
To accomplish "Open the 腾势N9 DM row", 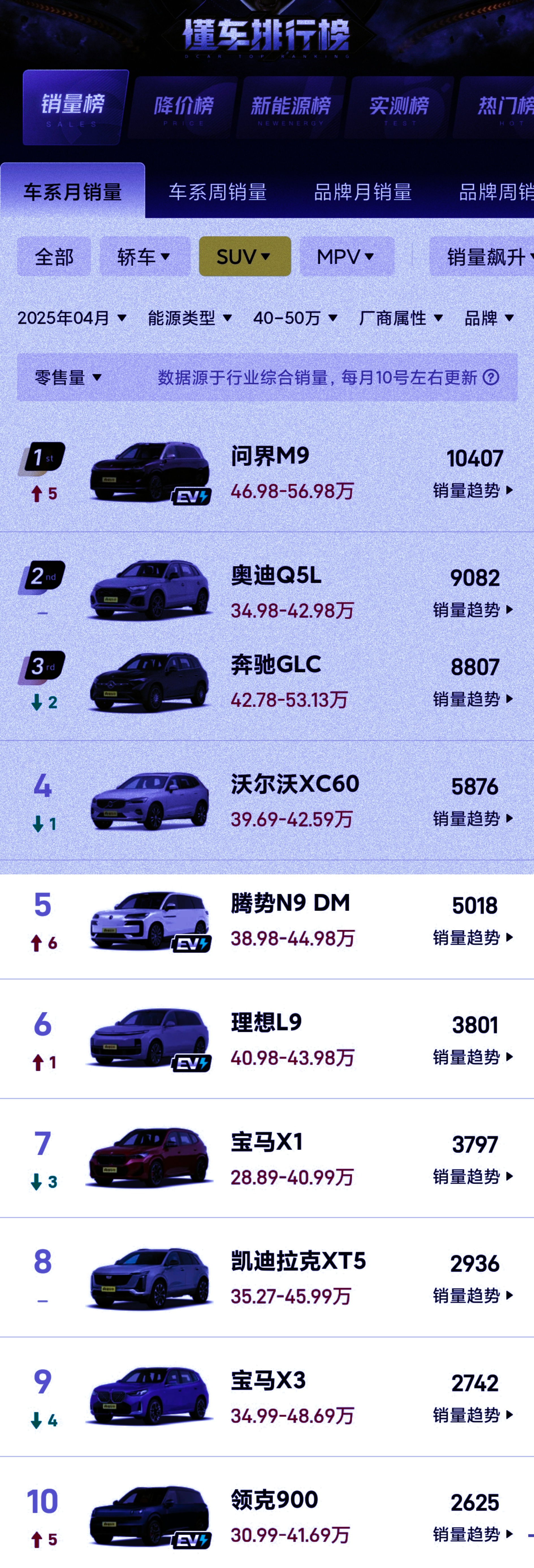I will click(x=290, y=903).
